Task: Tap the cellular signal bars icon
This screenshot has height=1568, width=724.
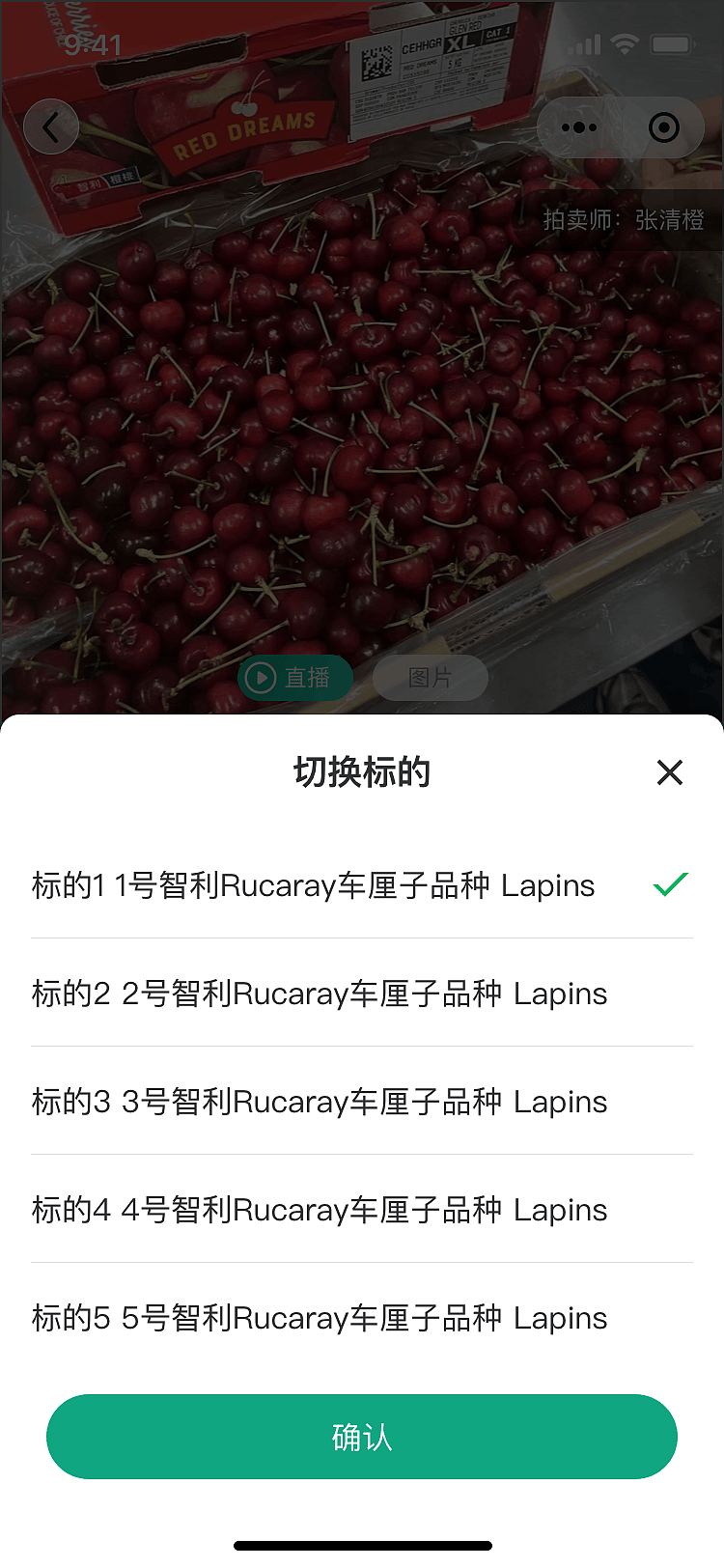Action: click(586, 43)
